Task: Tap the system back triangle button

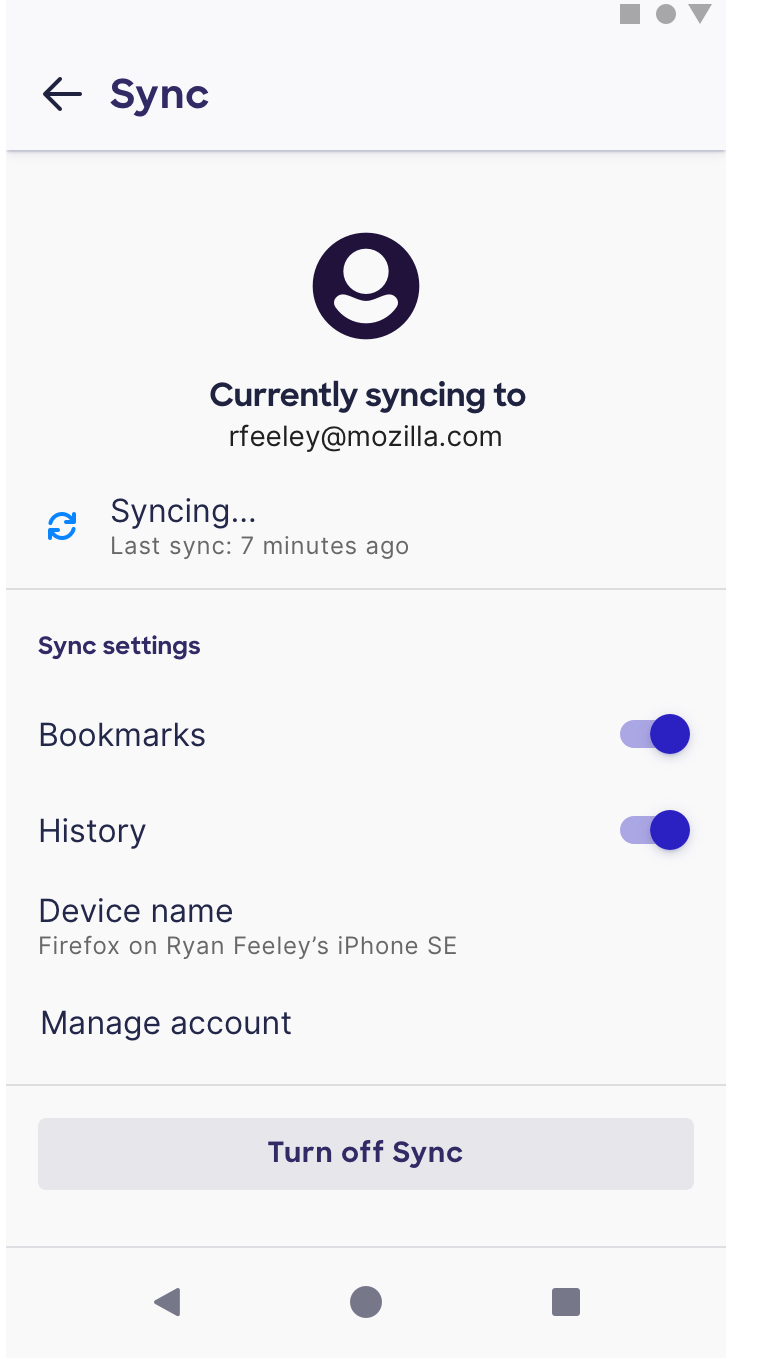Action: [x=167, y=1302]
